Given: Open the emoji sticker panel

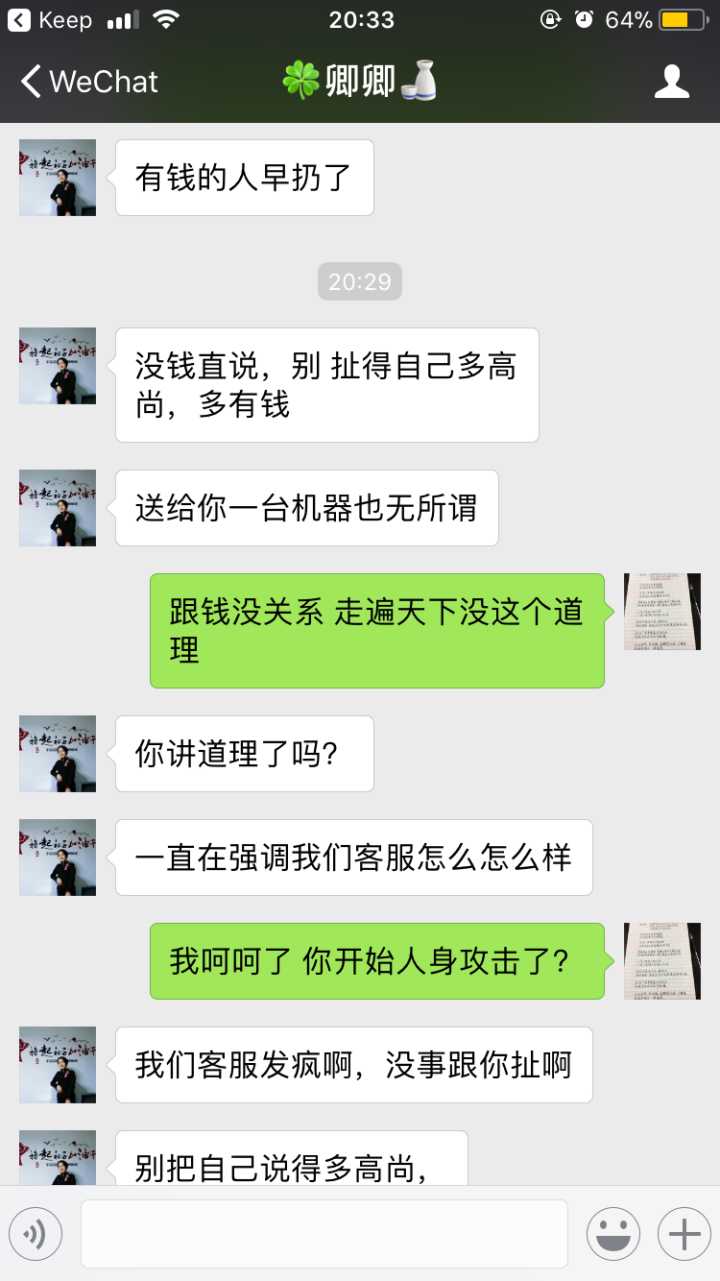Looking at the screenshot, I should pyautogui.click(x=613, y=1234).
